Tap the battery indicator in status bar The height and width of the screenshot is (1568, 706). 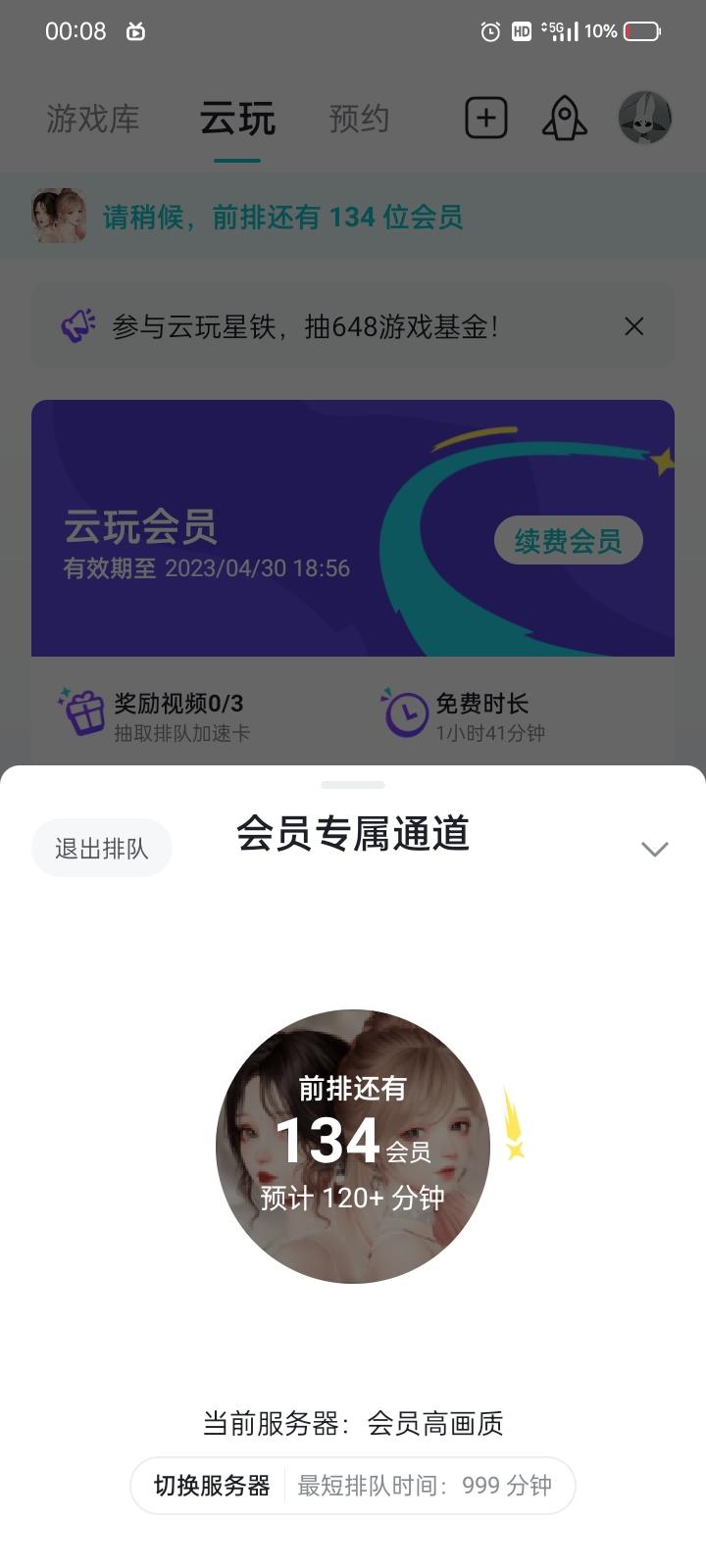click(x=639, y=30)
